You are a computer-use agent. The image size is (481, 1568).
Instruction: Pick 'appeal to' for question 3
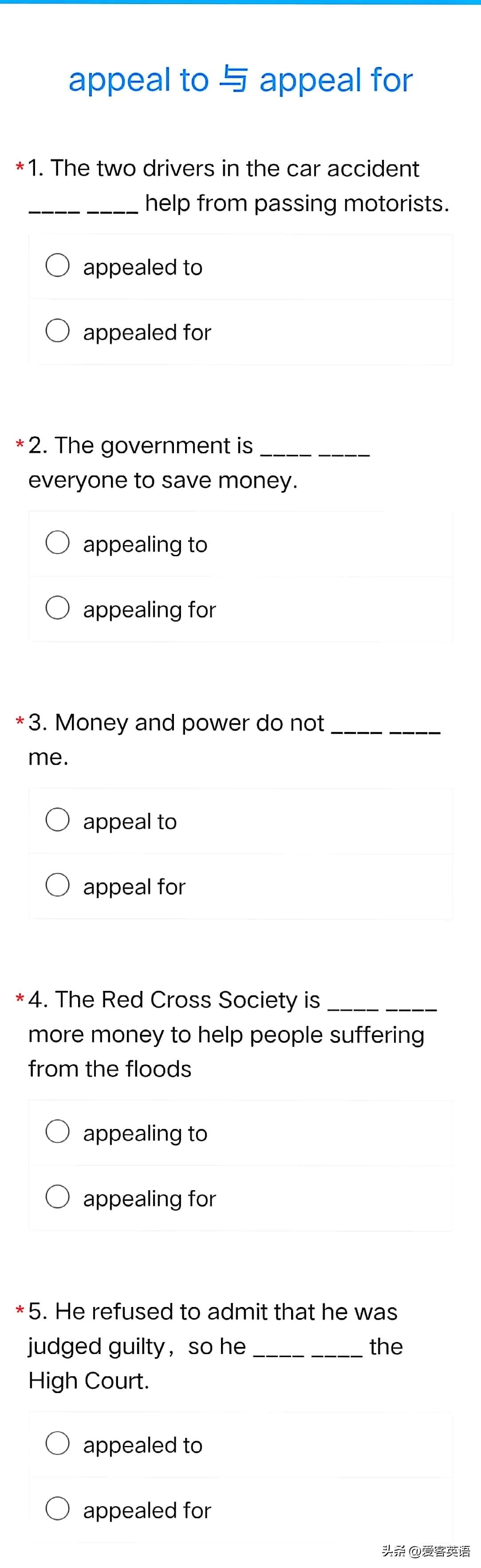pyautogui.click(x=58, y=820)
